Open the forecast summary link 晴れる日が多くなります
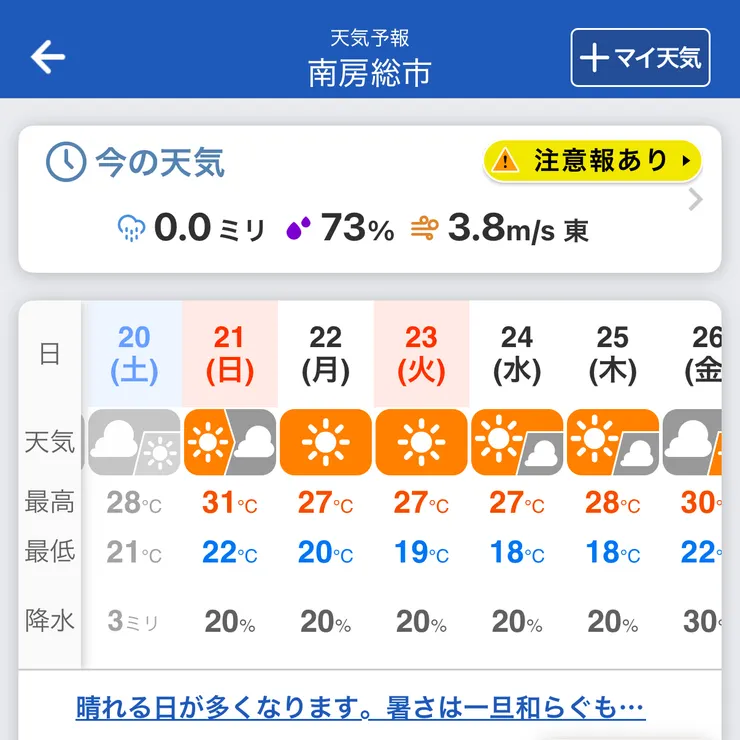Screen dimensions: 740x740 [360, 709]
